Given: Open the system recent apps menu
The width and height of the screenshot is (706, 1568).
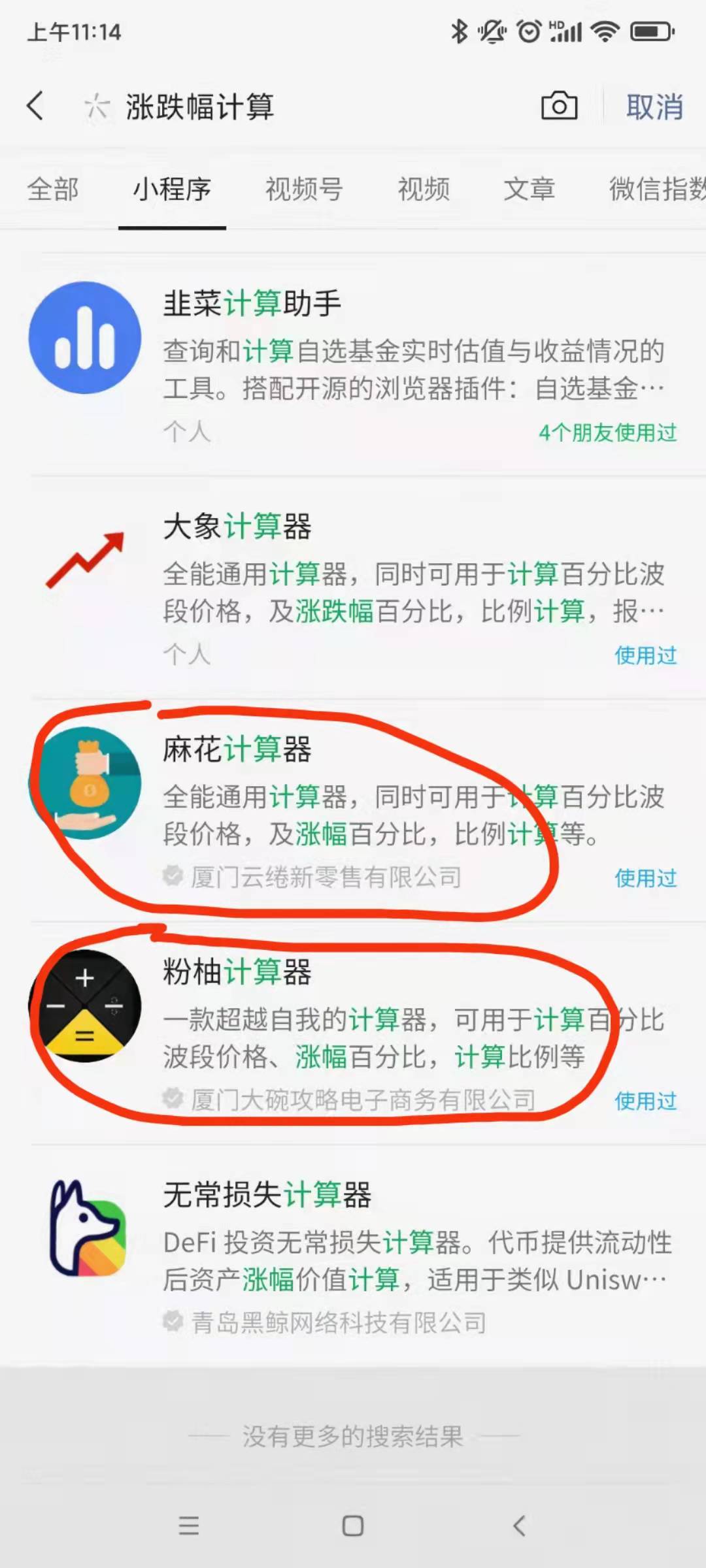Looking at the screenshot, I should pos(188,1526).
